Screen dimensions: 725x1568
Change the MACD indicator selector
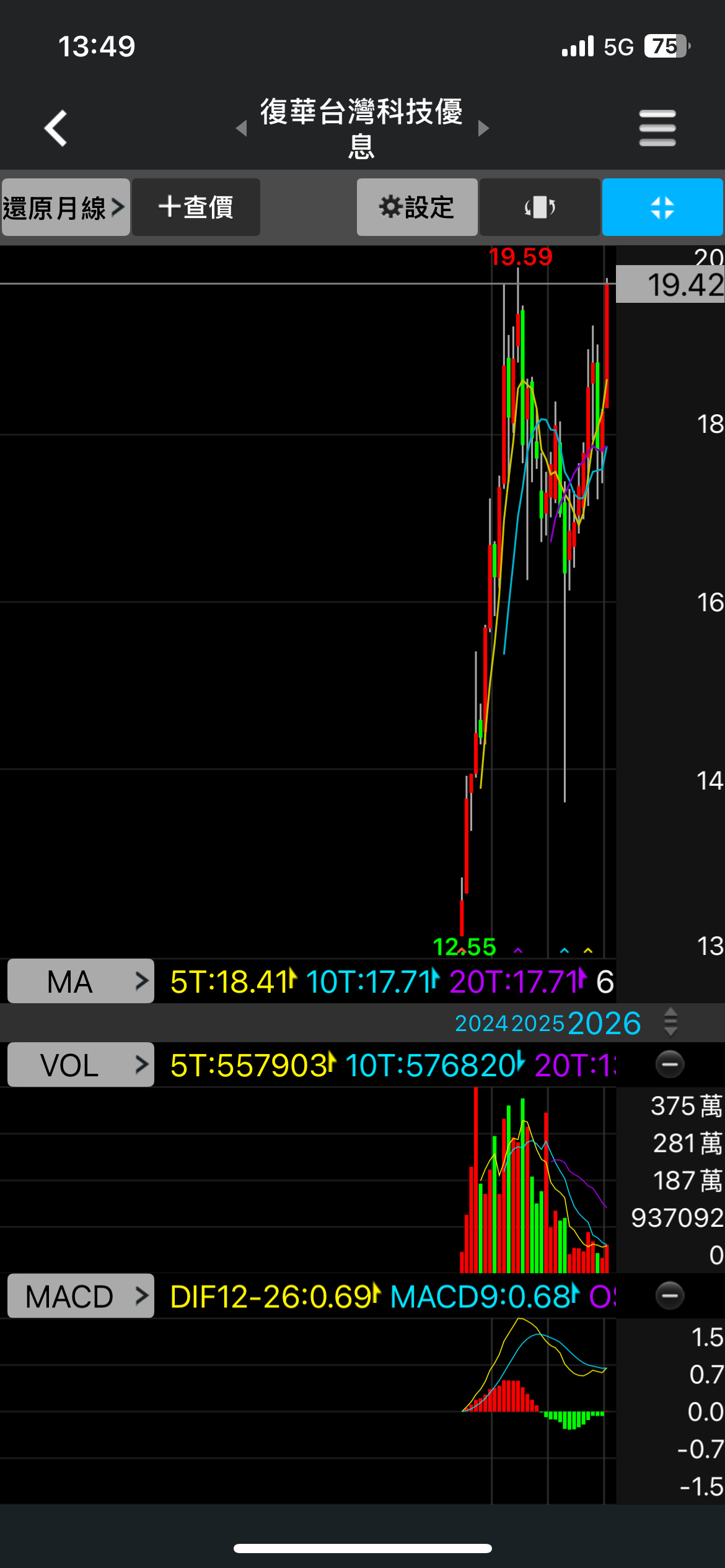(81, 1296)
